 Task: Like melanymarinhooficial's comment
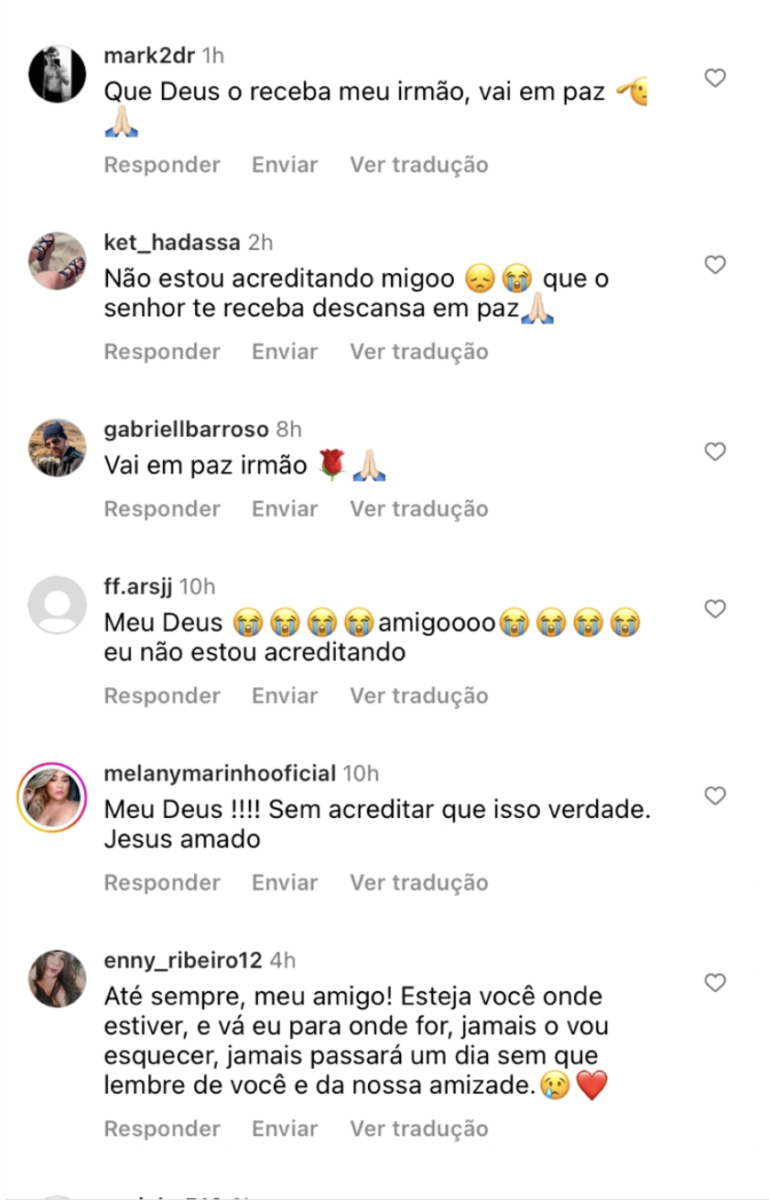tap(715, 796)
